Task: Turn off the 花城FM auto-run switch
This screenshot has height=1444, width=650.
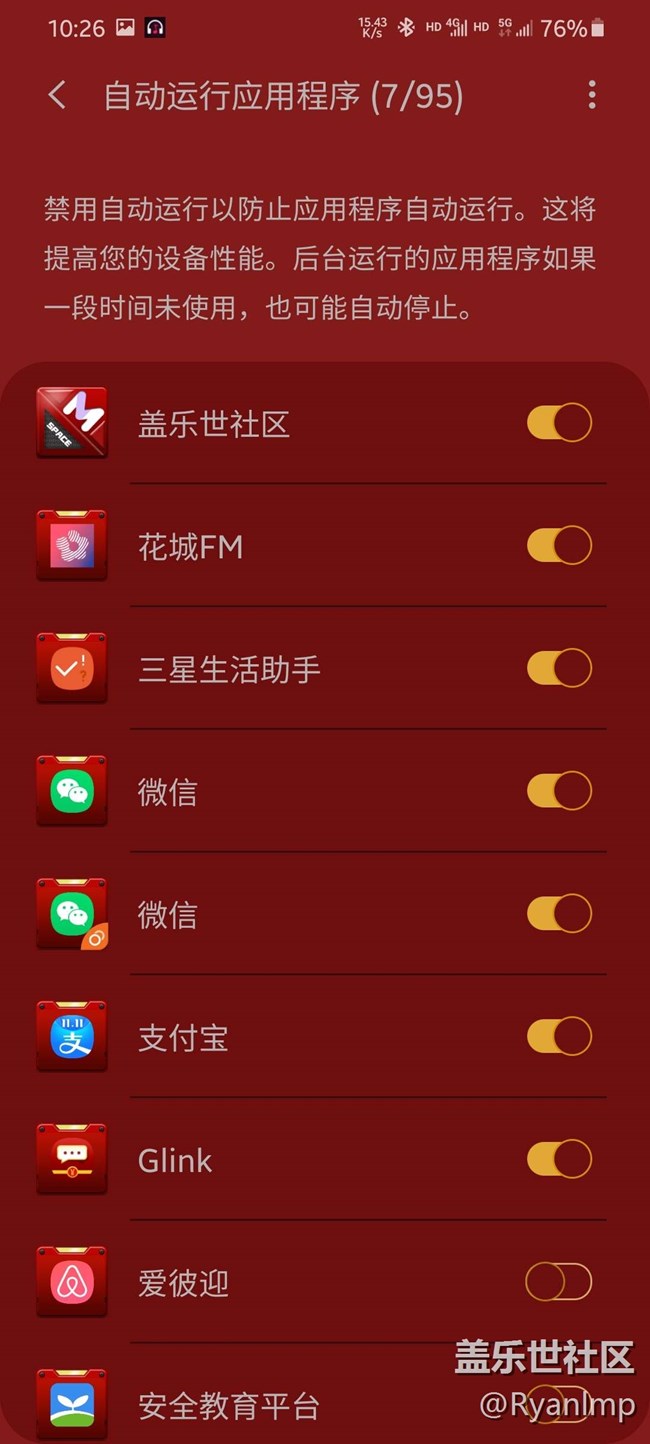Action: [560, 546]
